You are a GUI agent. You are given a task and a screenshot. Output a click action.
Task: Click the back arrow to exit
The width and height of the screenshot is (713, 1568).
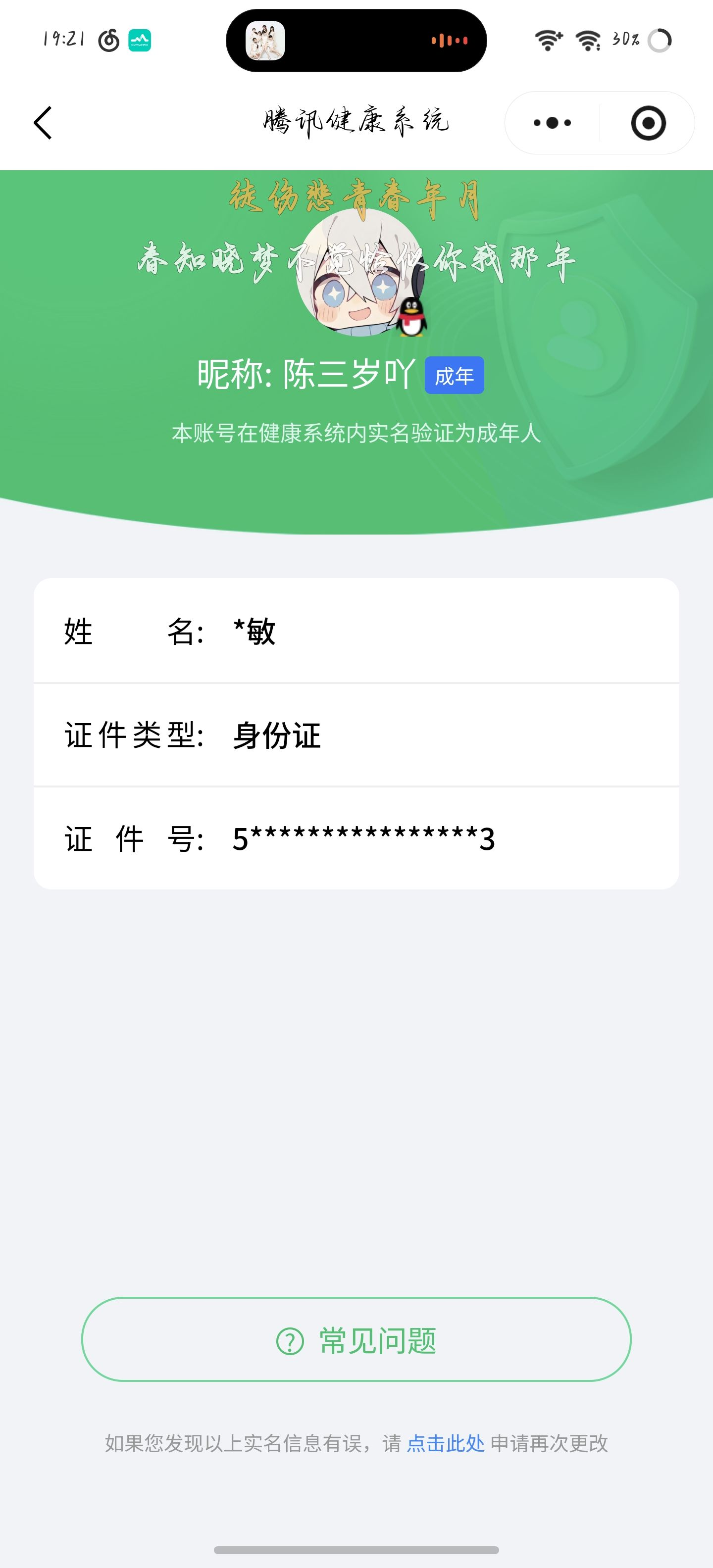[42, 122]
